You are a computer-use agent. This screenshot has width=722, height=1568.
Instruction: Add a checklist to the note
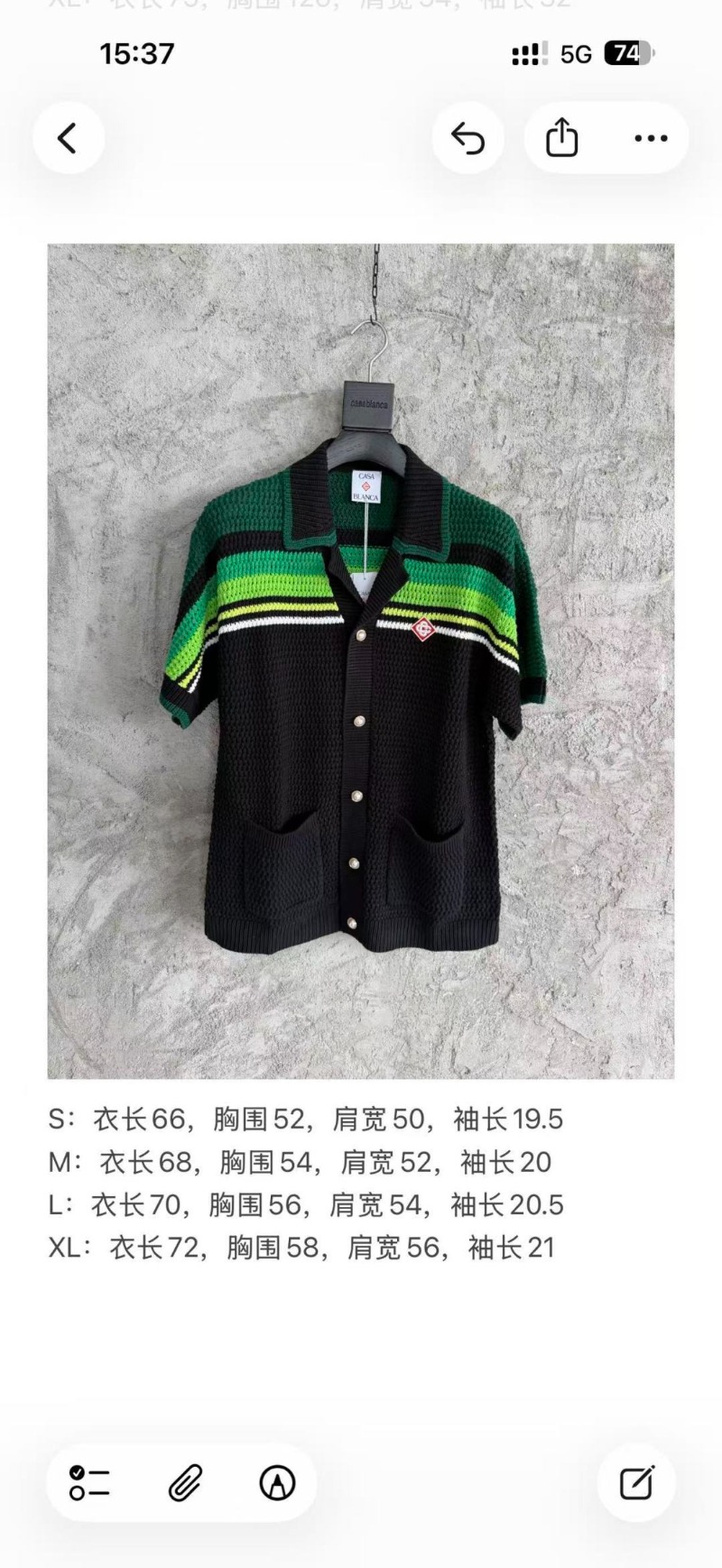point(89,1482)
